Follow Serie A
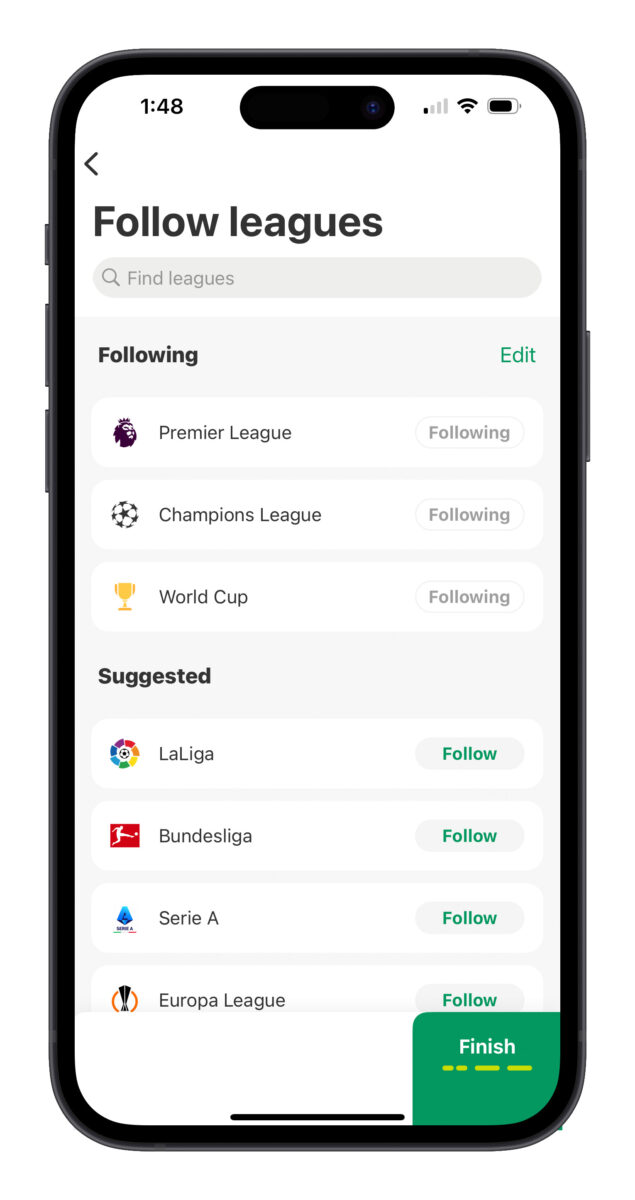 pyautogui.click(x=469, y=918)
